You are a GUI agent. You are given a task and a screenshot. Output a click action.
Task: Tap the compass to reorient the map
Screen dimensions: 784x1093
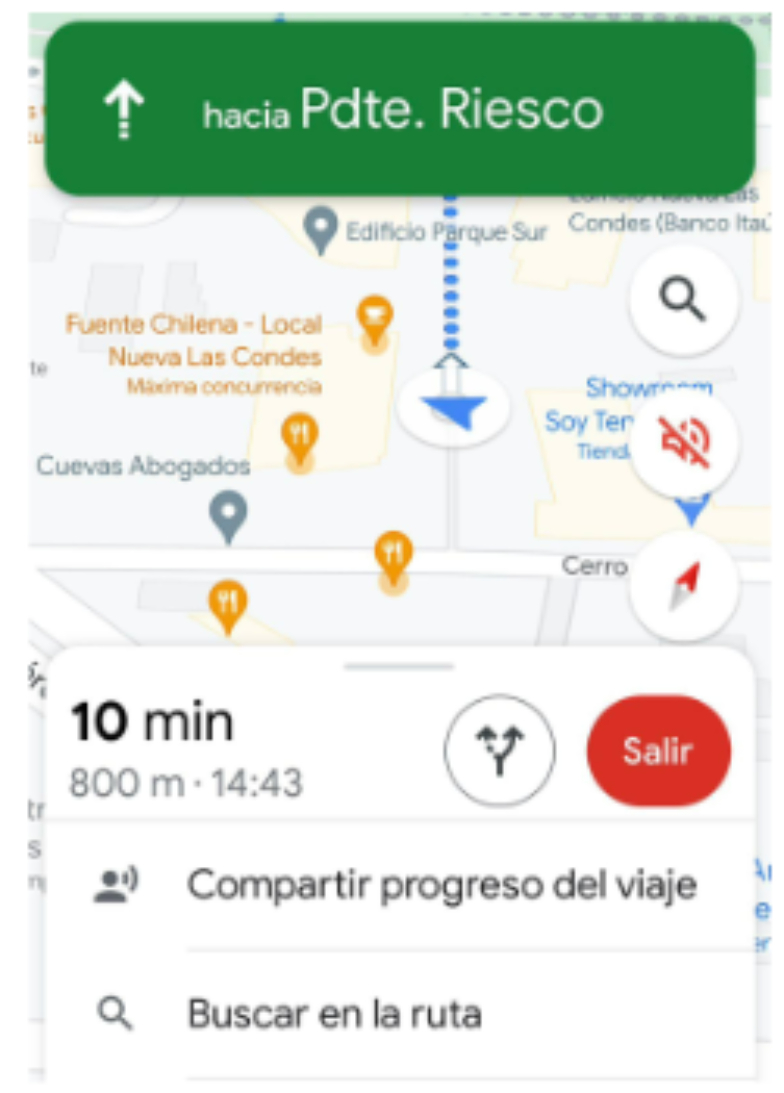(x=684, y=586)
